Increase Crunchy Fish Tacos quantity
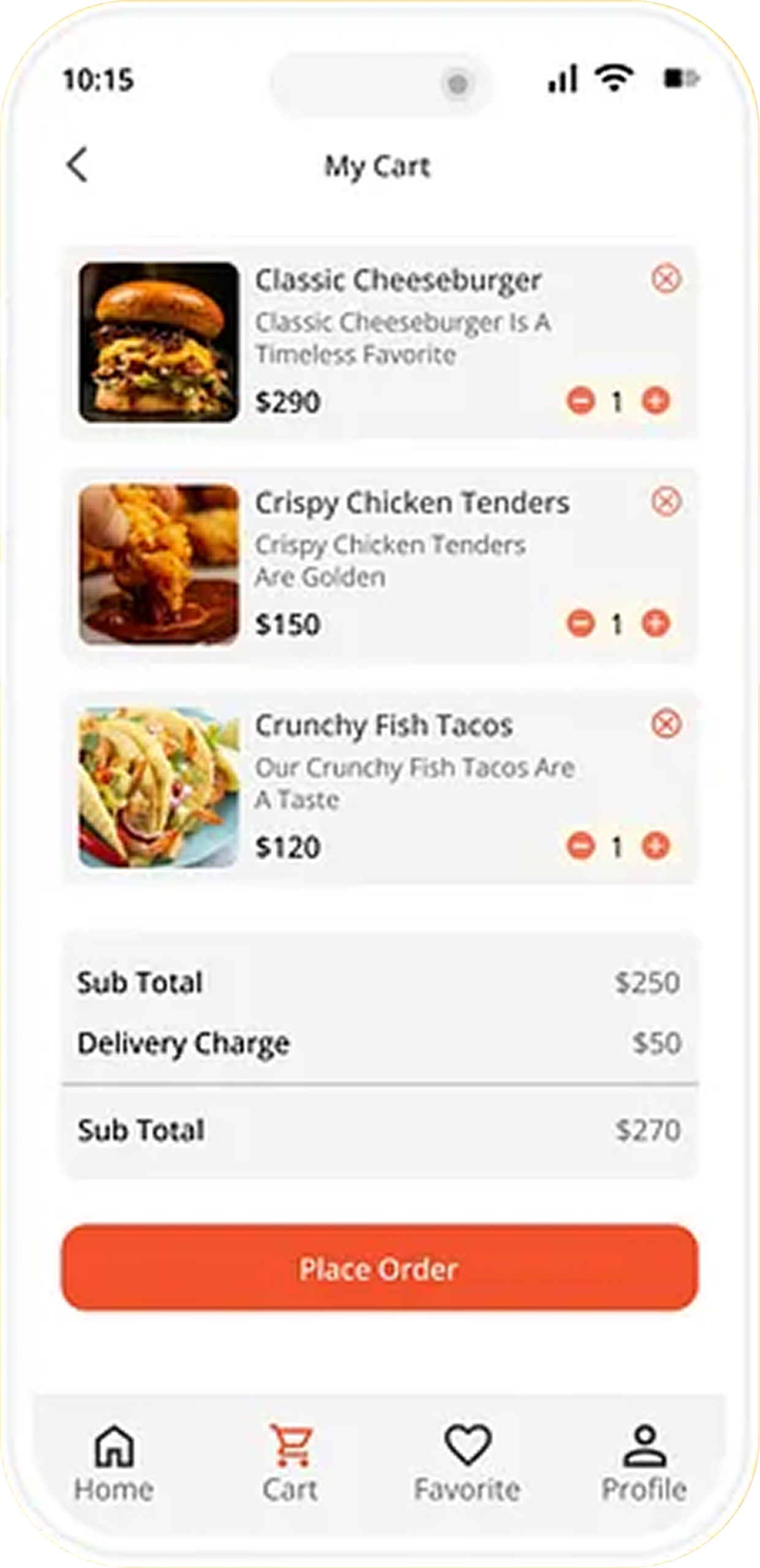This screenshot has width=760, height=1568. click(655, 846)
